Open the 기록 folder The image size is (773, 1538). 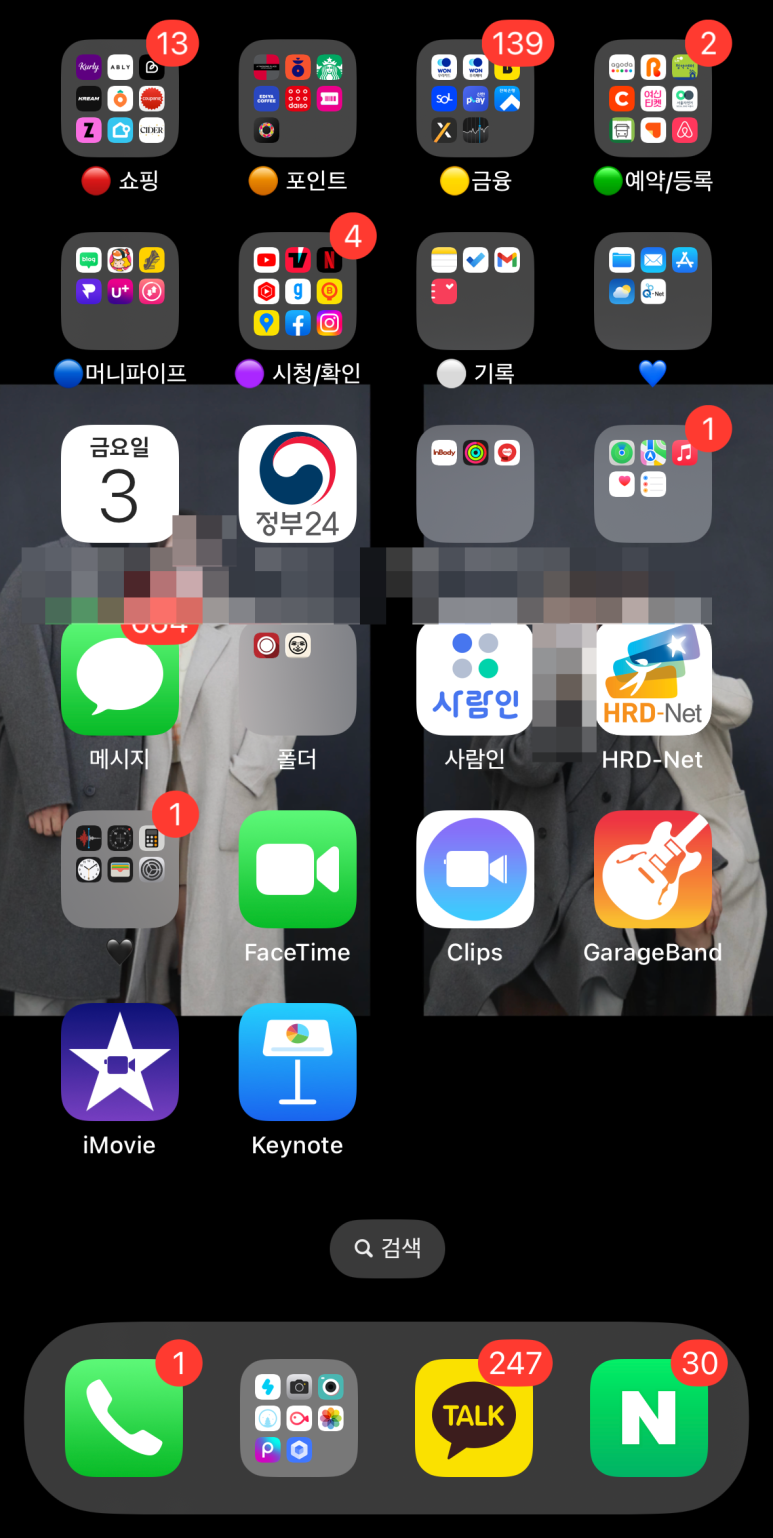[475, 292]
